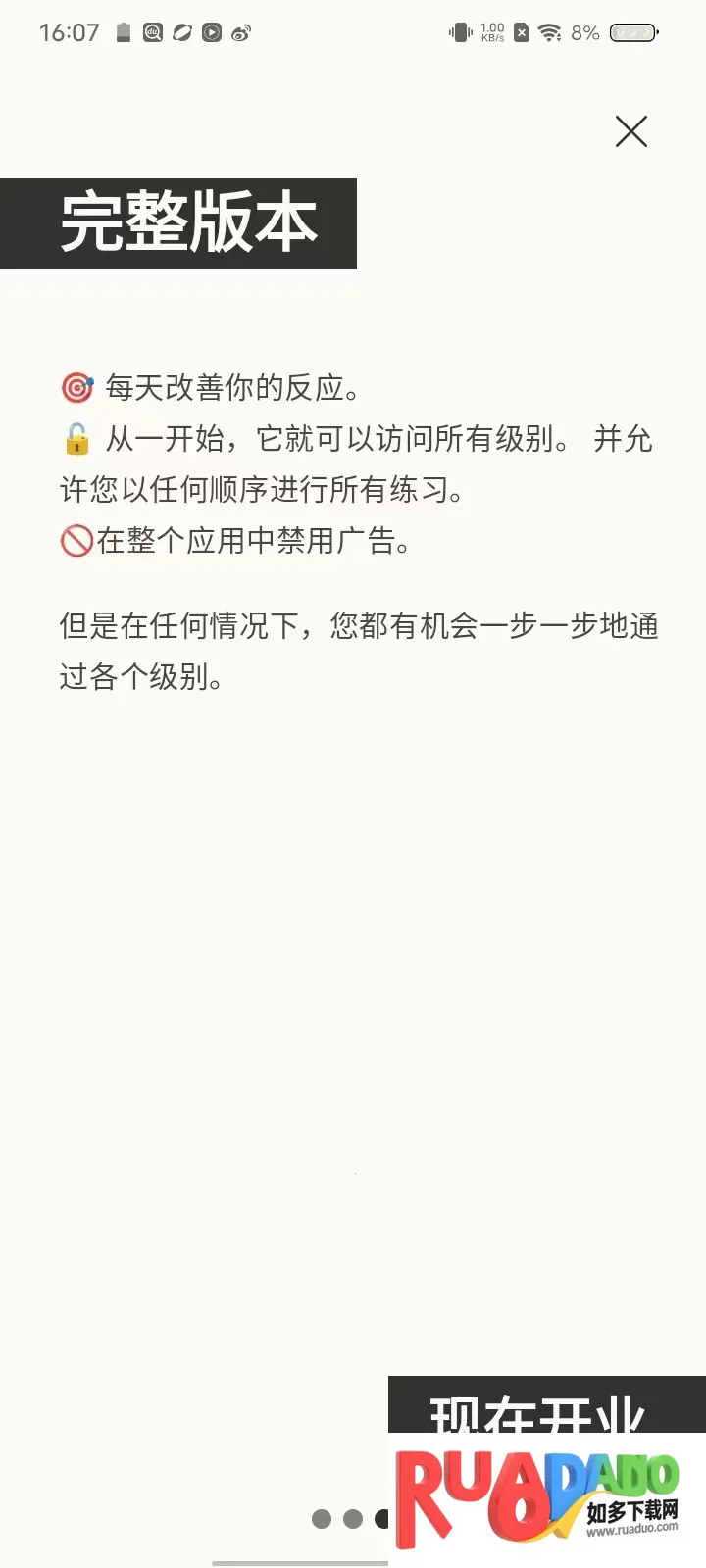Tap the battery icon in status bar
Viewport: 706px width, 1568px height.
coord(633,32)
